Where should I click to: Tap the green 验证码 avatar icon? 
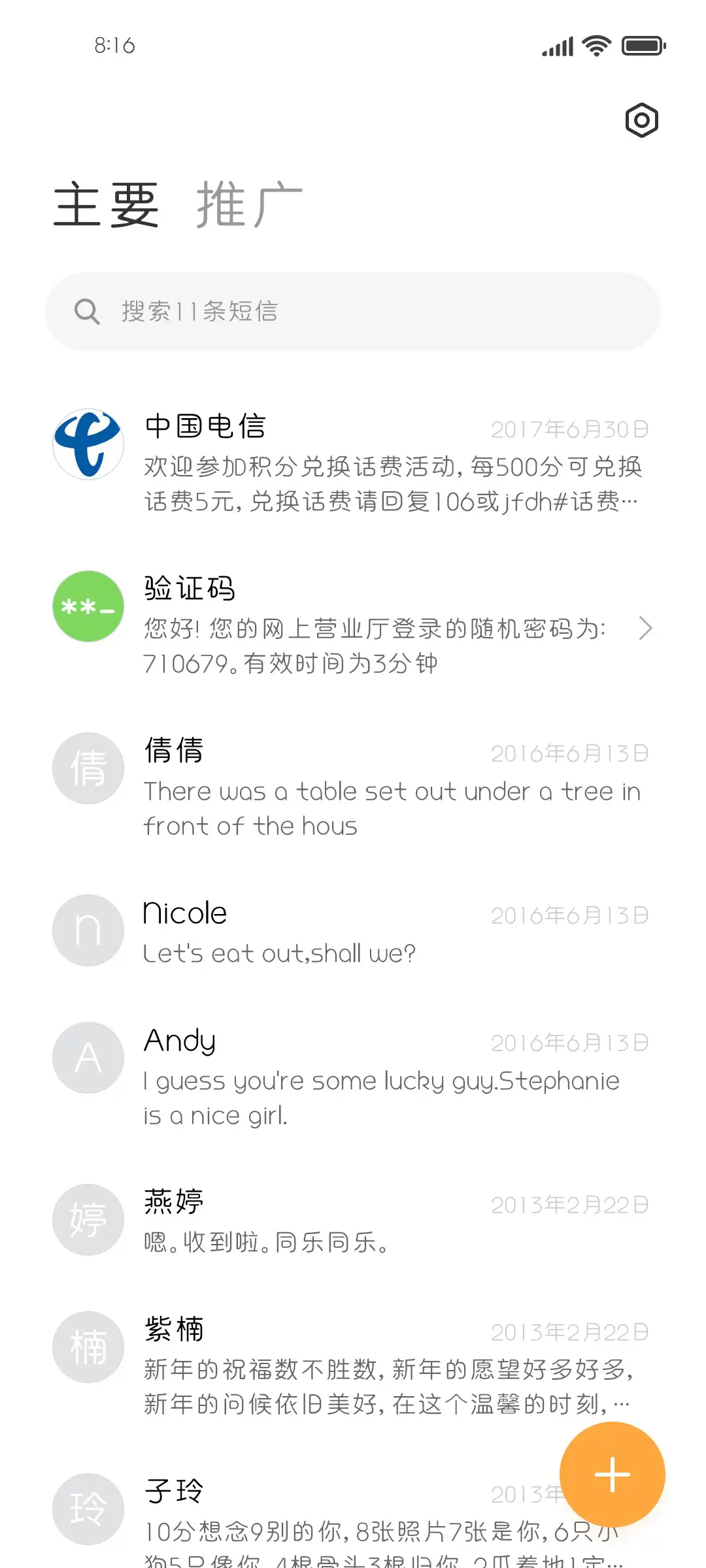(x=88, y=606)
